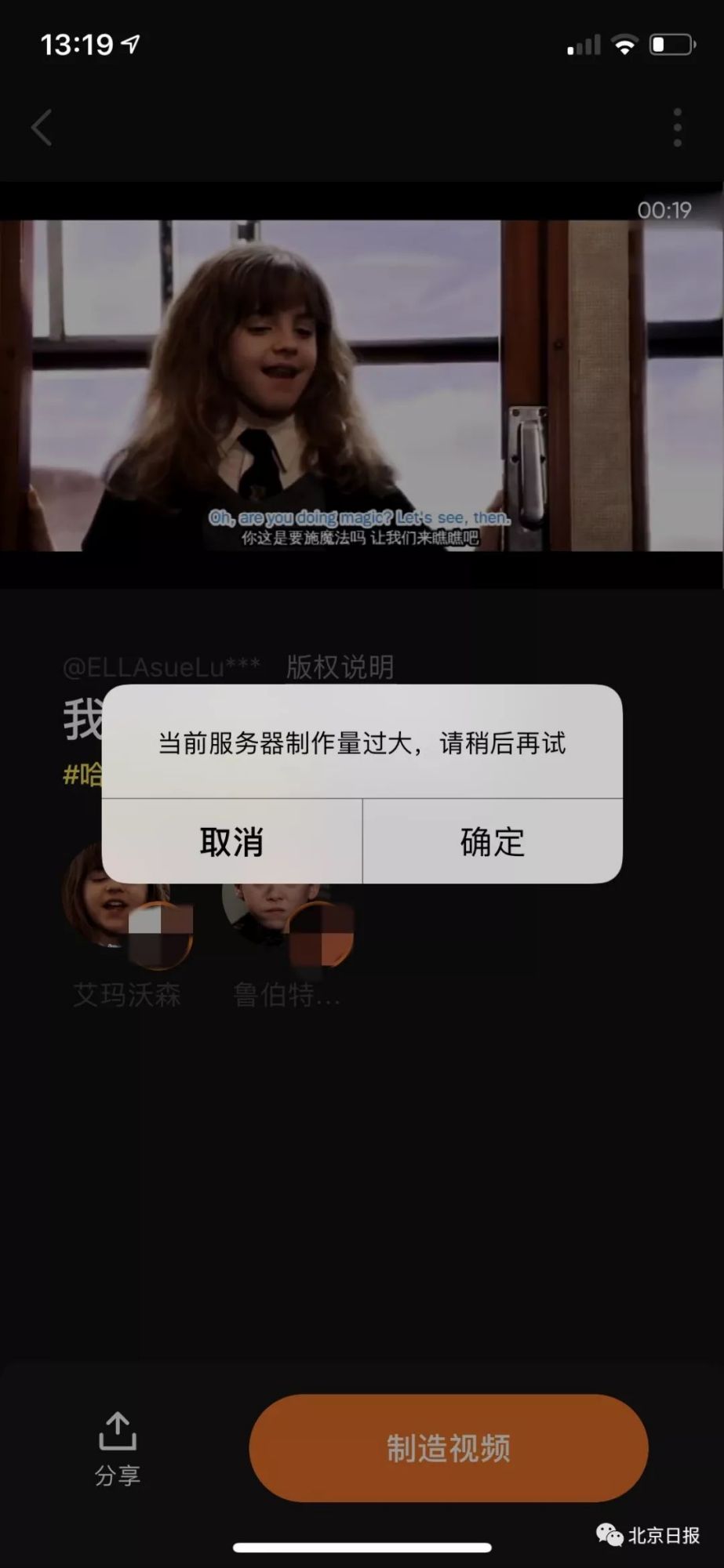Tap the 分享 share icon

pyautogui.click(x=118, y=1447)
